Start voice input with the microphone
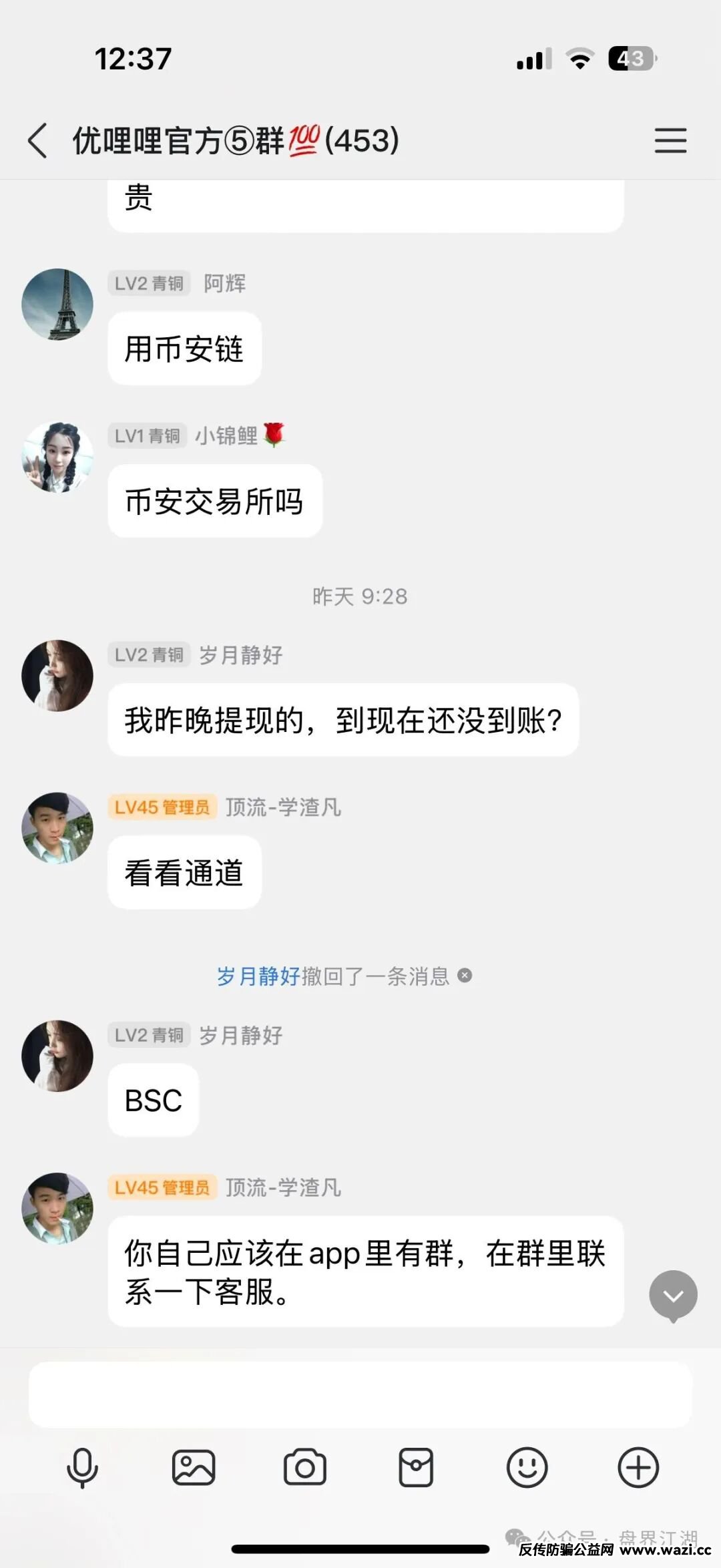Image resolution: width=721 pixels, height=1568 pixels. (x=82, y=1468)
